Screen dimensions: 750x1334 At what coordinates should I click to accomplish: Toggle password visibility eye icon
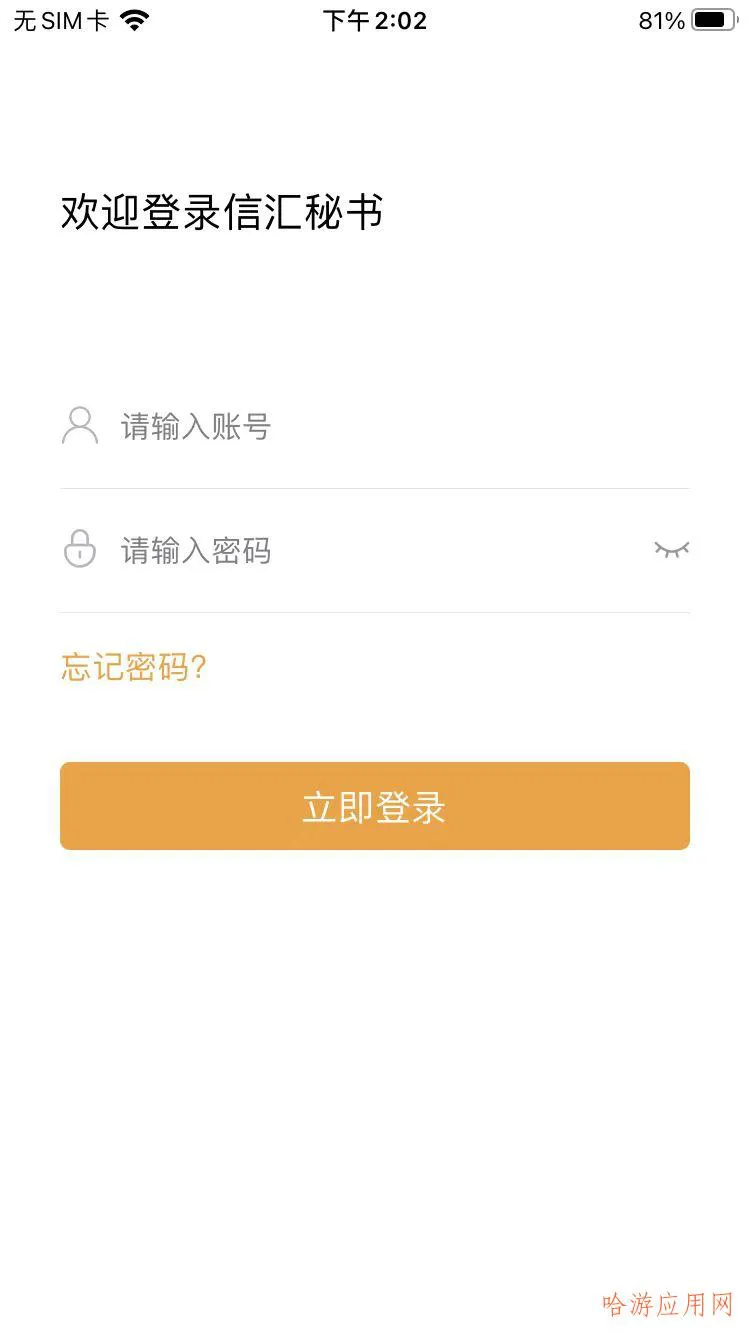pyautogui.click(x=672, y=549)
